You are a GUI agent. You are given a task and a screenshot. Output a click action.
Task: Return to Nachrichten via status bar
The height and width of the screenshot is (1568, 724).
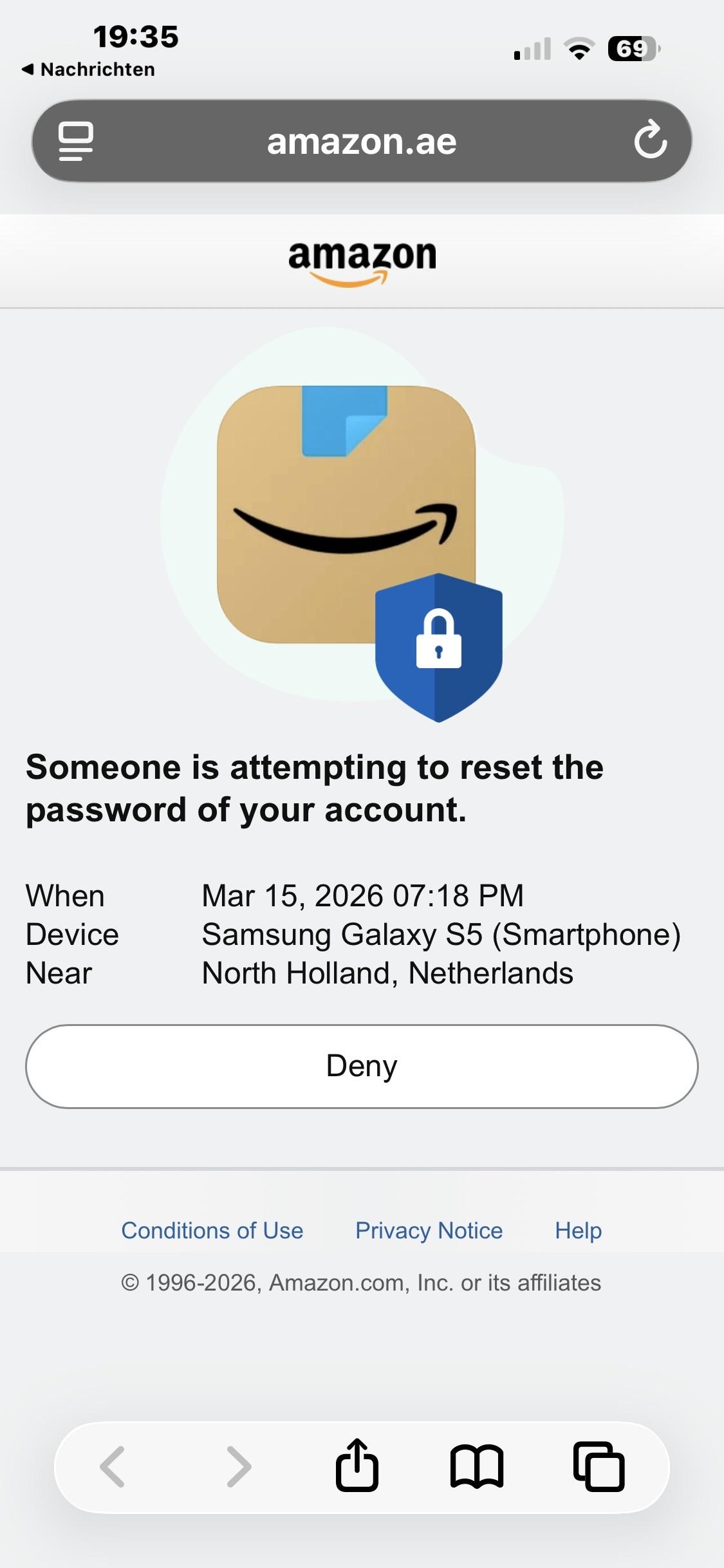tap(90, 68)
